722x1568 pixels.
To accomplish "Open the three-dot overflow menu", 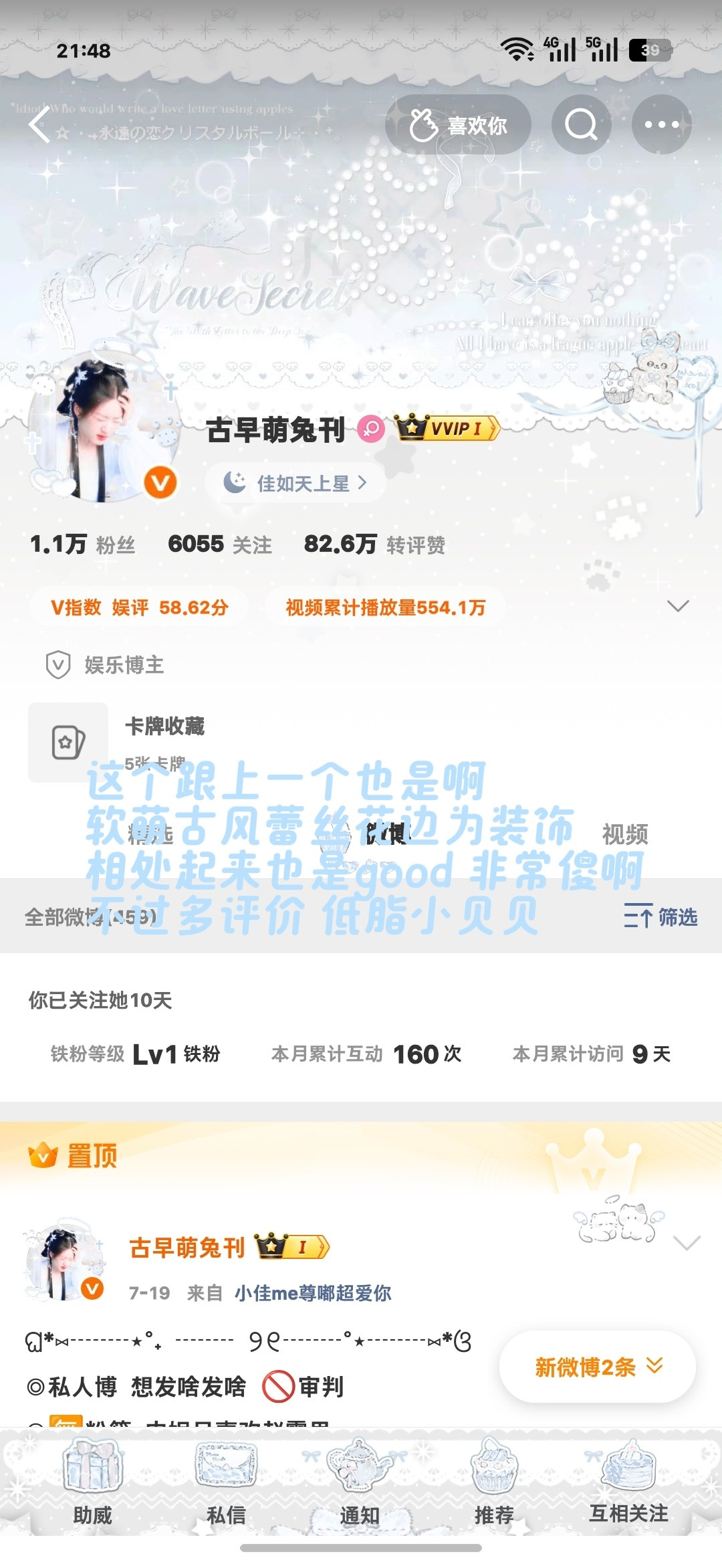I will (661, 124).
